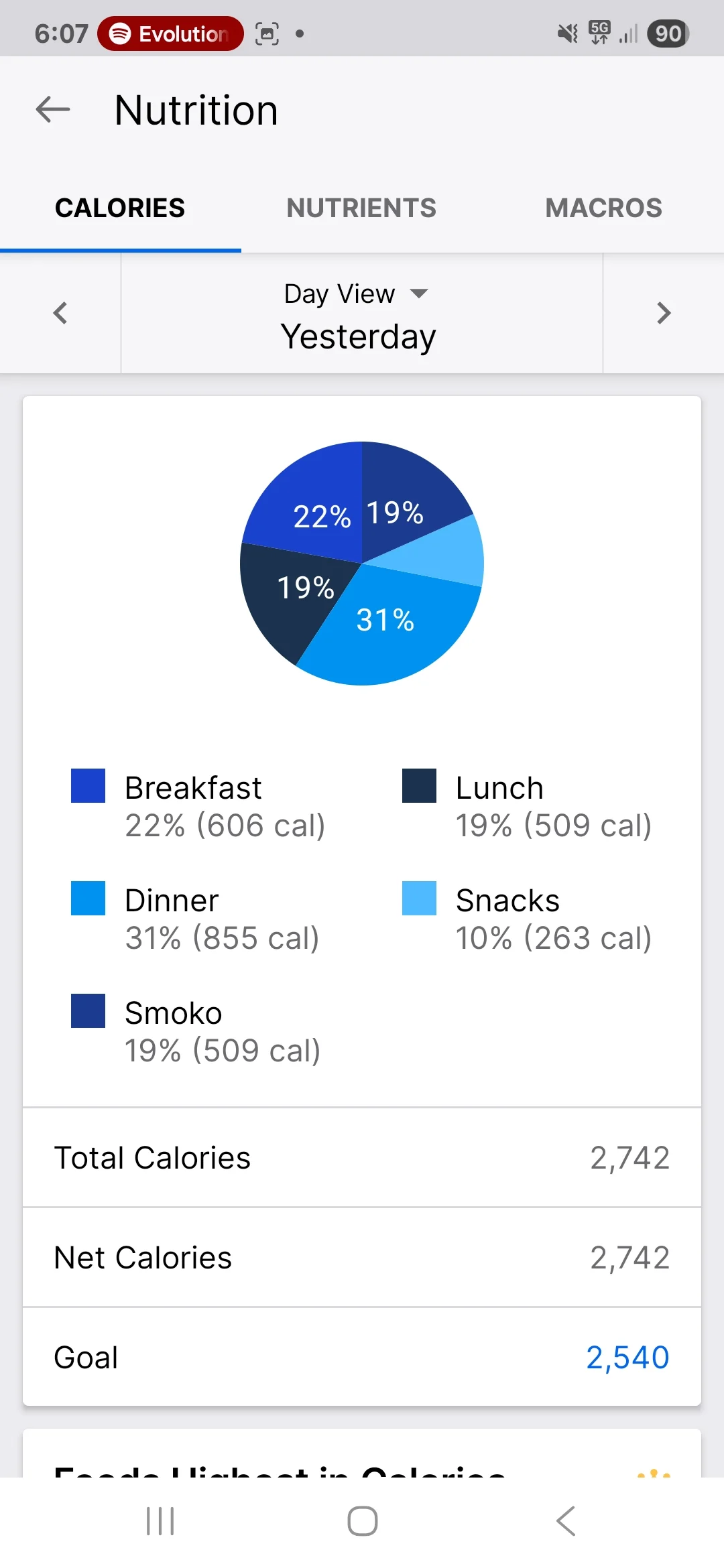
Task: Switch to the Nutrients tab
Action: [361, 208]
